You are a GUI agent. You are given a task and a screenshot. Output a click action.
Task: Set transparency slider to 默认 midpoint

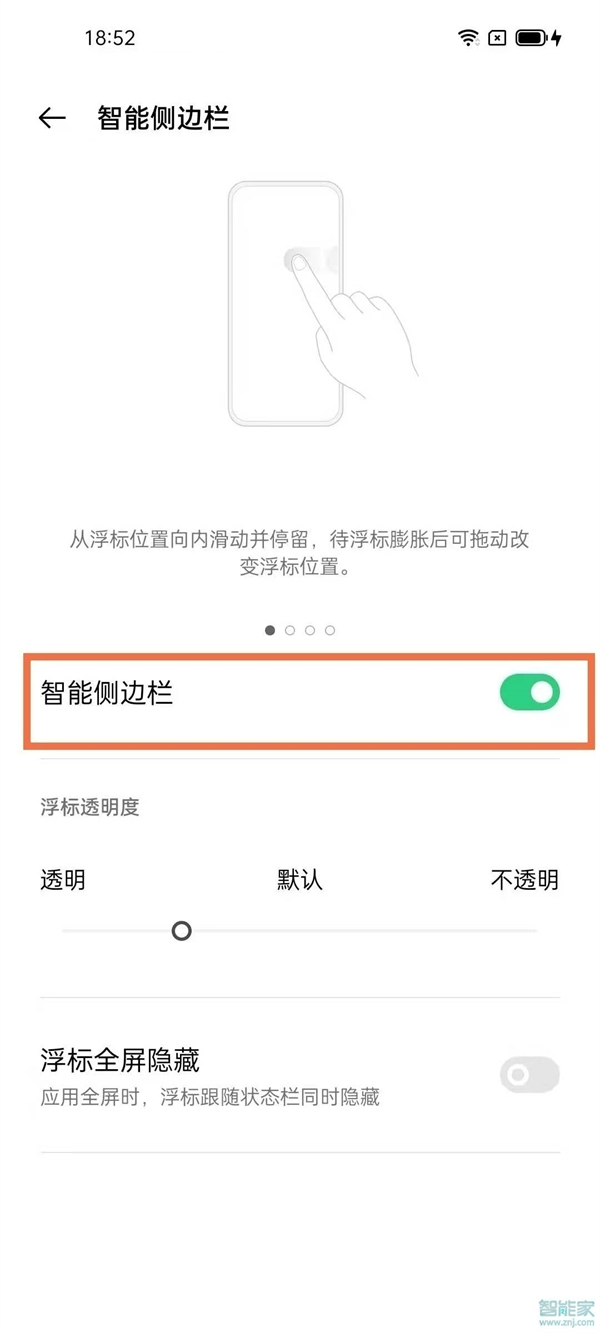[x=300, y=931]
